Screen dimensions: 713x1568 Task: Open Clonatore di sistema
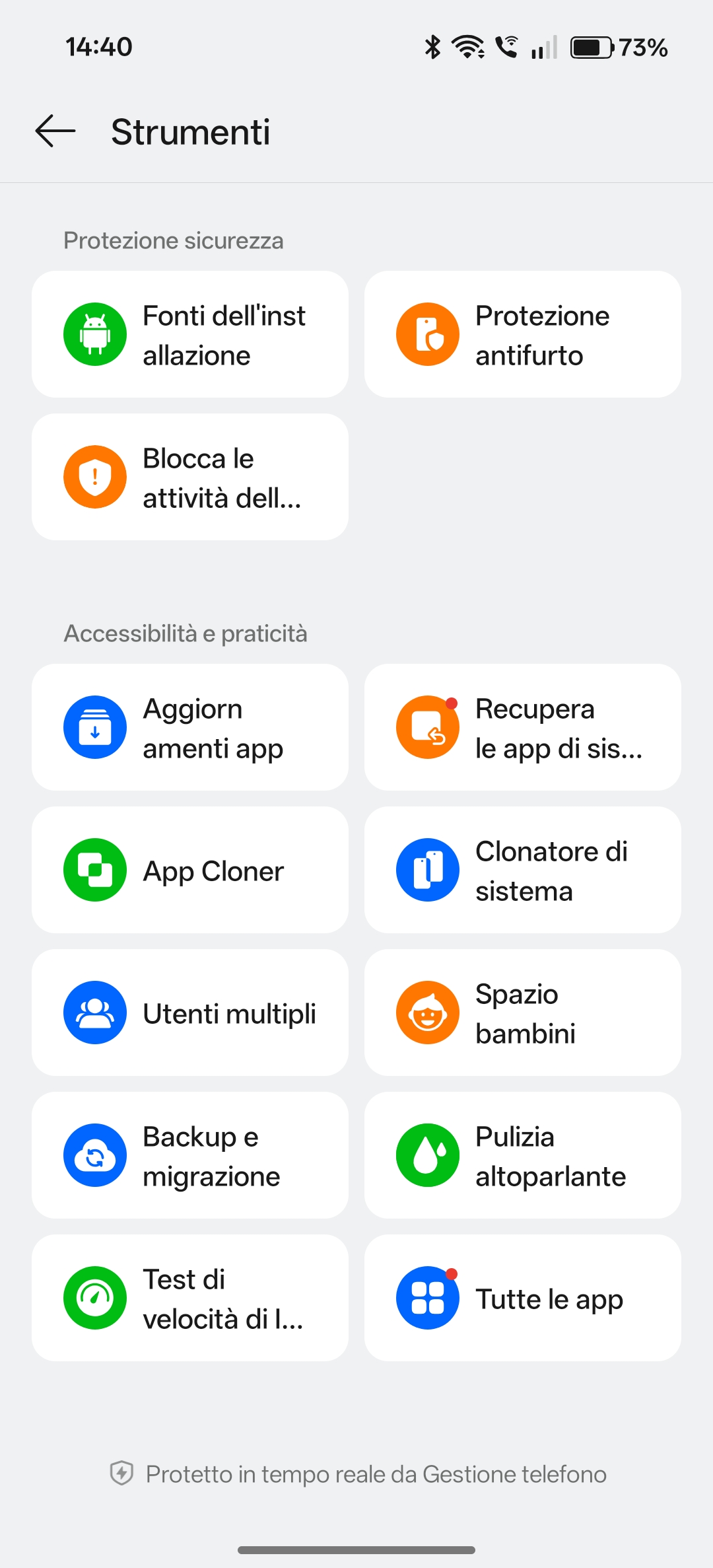(x=522, y=871)
